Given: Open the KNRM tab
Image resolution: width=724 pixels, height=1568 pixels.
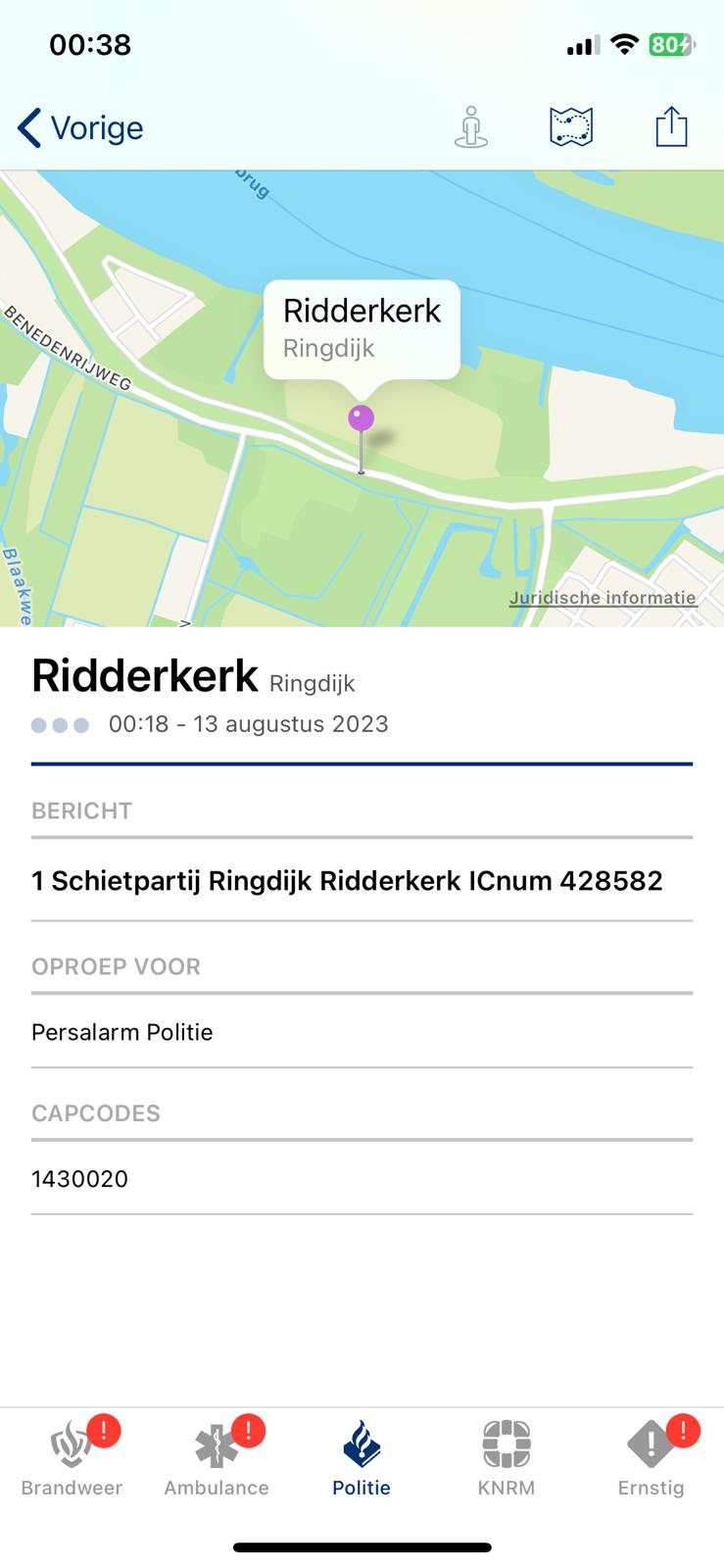Looking at the screenshot, I should pos(507,1459).
